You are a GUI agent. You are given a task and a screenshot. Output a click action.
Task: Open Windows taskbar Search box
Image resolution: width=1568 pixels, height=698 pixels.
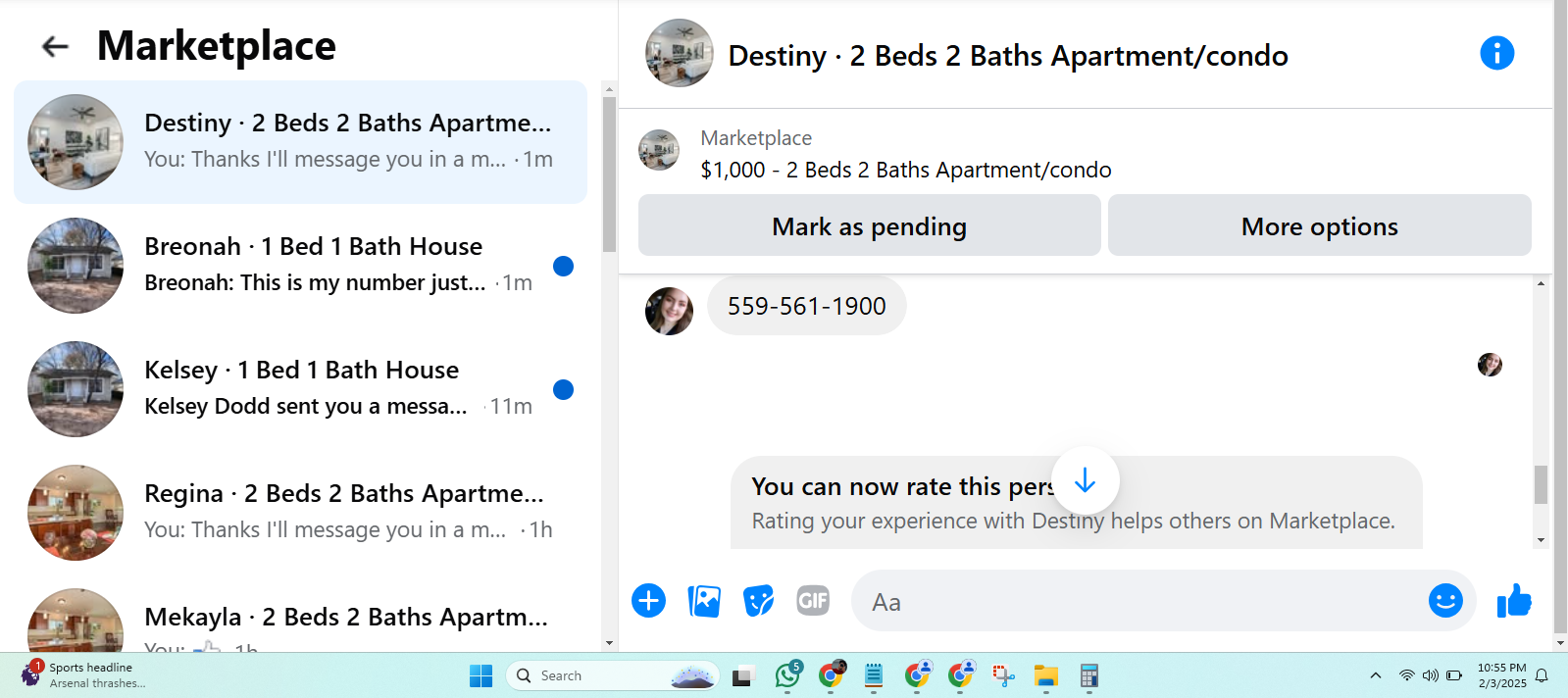point(613,675)
